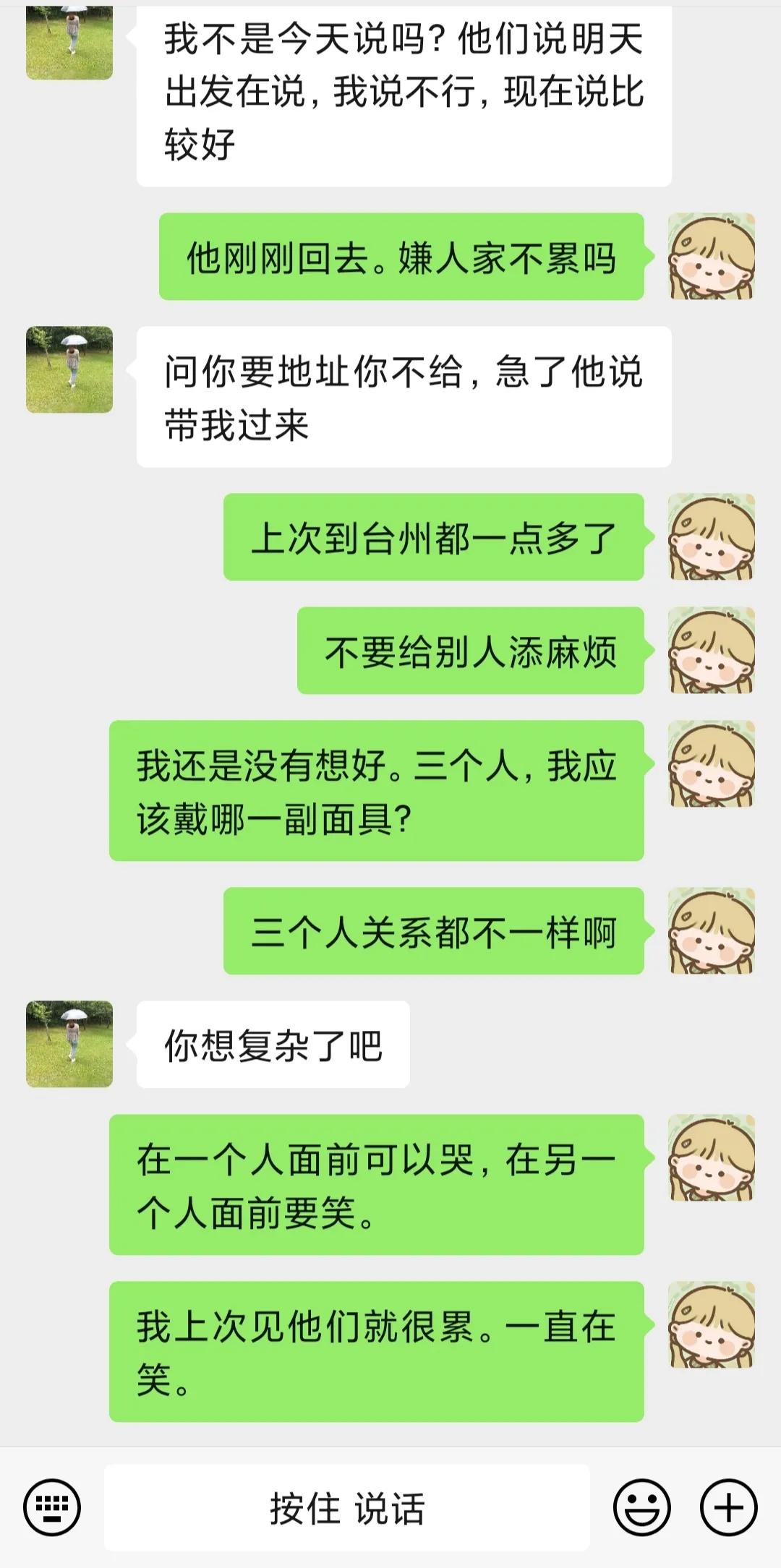Open the contact's umbrella profile photo

pyautogui.click(x=70, y=369)
